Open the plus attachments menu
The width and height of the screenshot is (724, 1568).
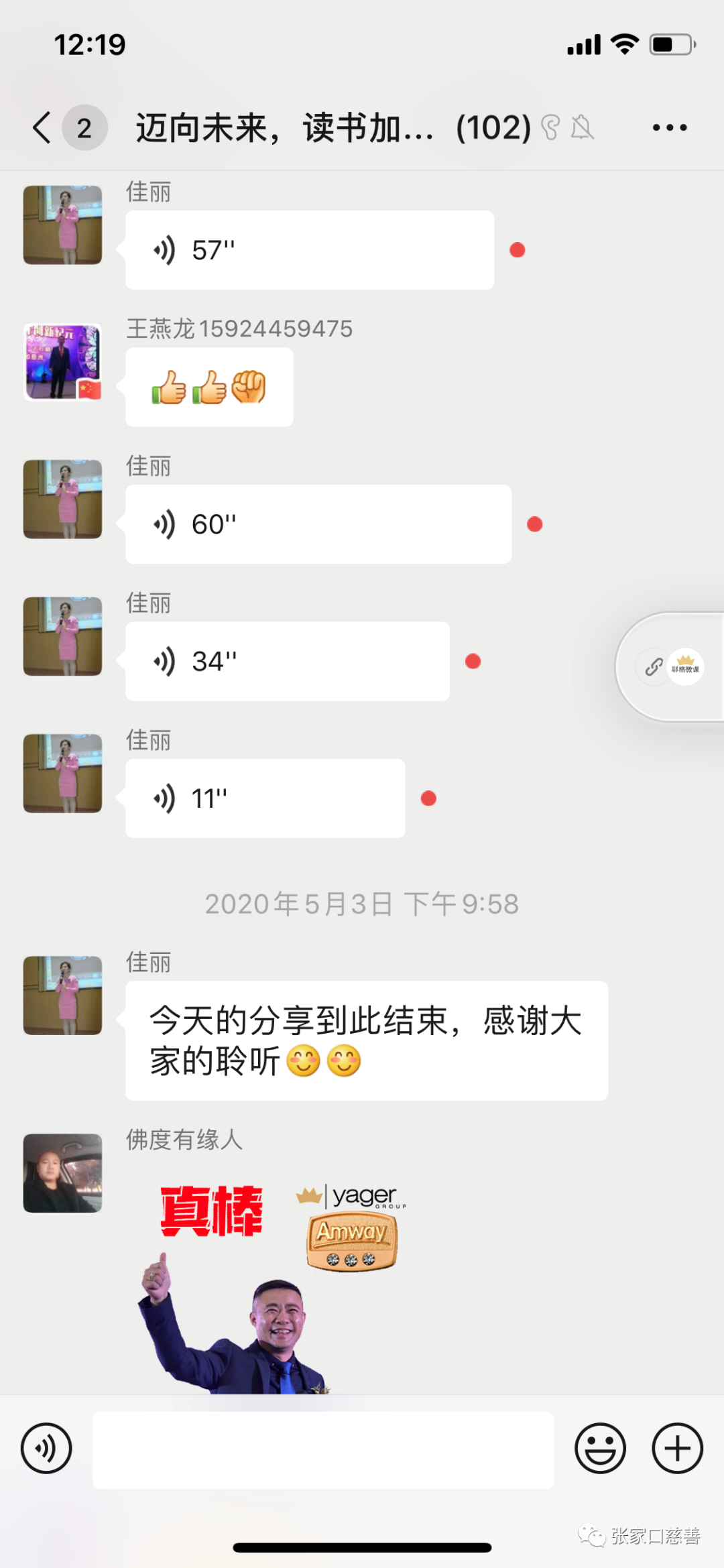[x=677, y=1448]
